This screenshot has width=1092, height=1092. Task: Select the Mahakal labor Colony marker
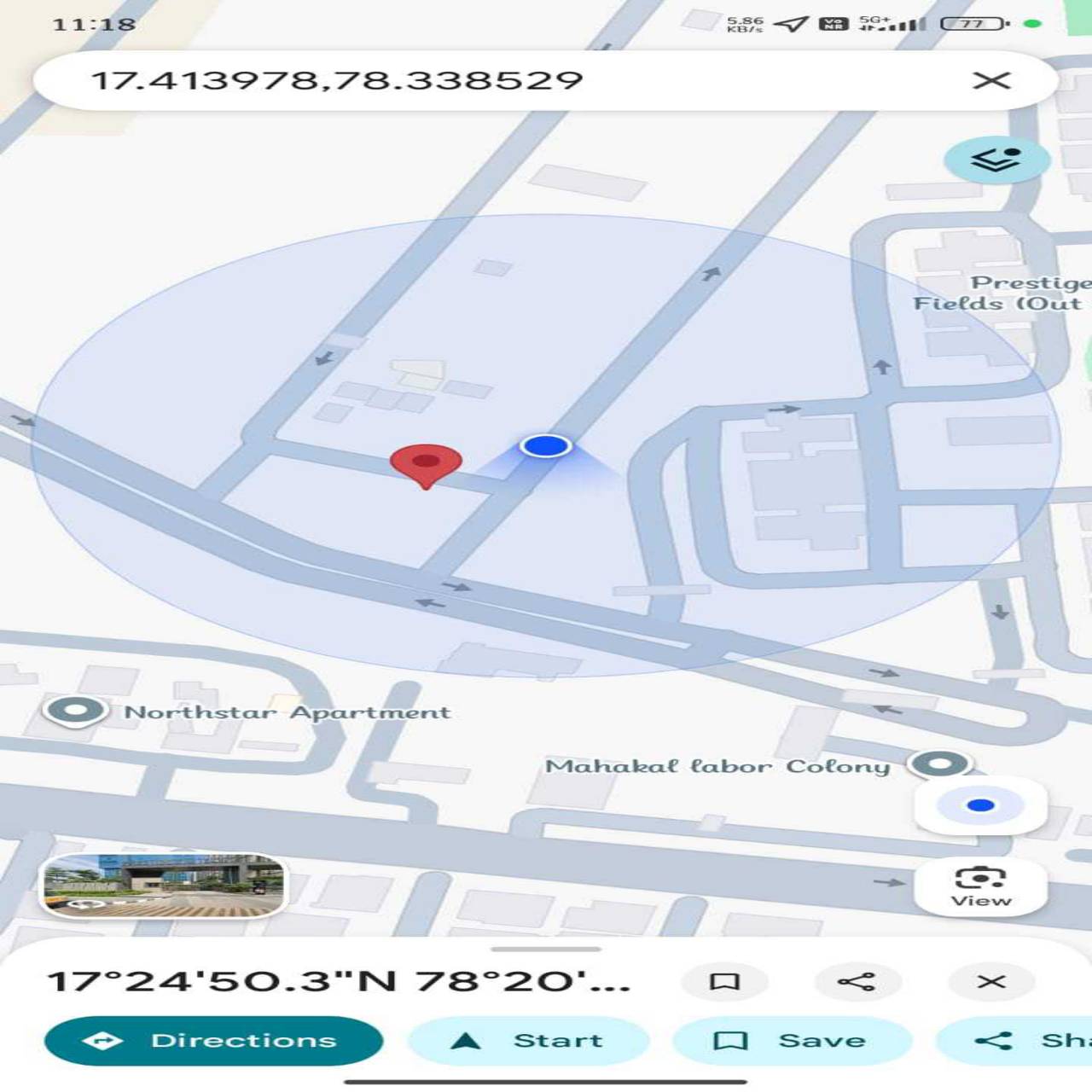tap(938, 763)
